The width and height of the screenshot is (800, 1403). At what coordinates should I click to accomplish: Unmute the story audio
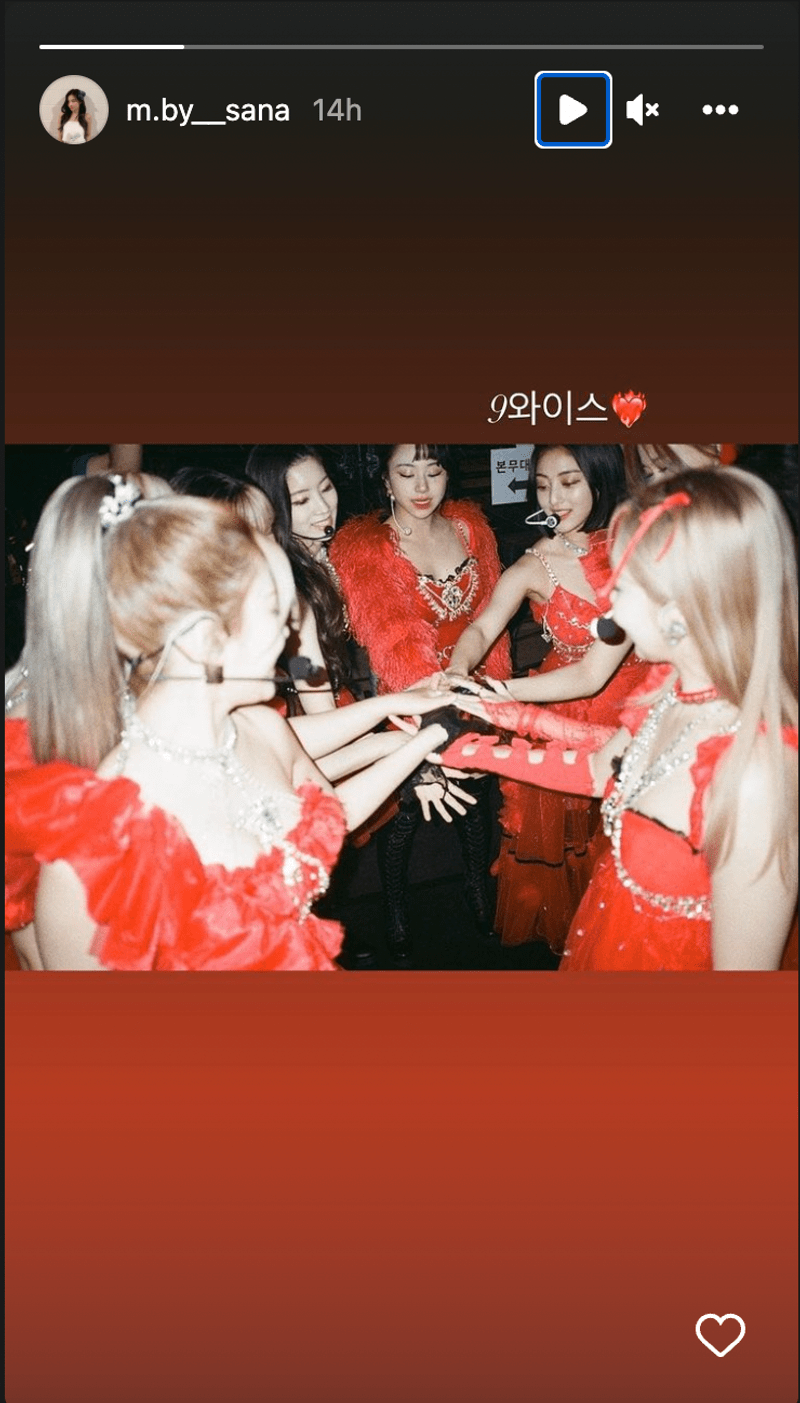642,110
